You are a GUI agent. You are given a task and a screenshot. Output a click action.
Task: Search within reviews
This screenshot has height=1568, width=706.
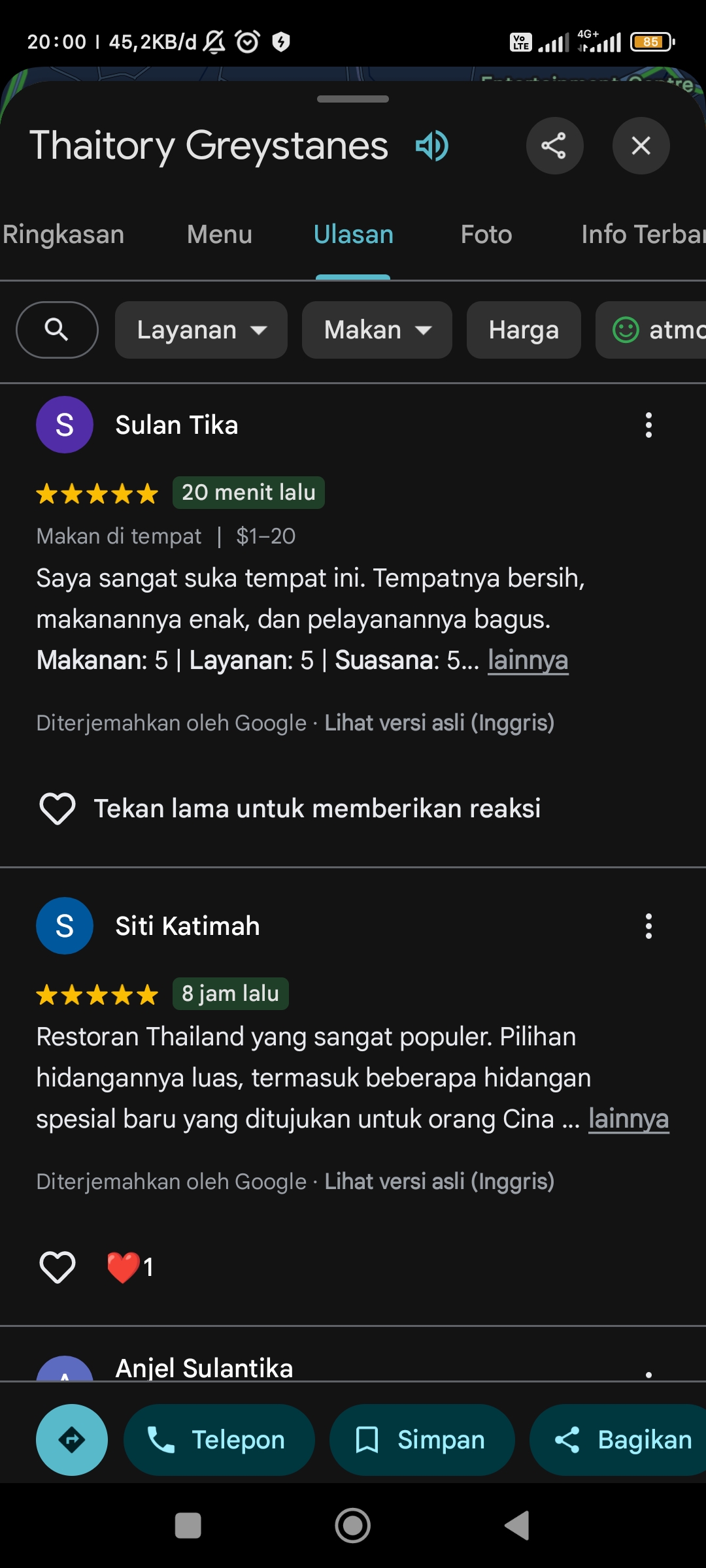pyautogui.click(x=57, y=330)
